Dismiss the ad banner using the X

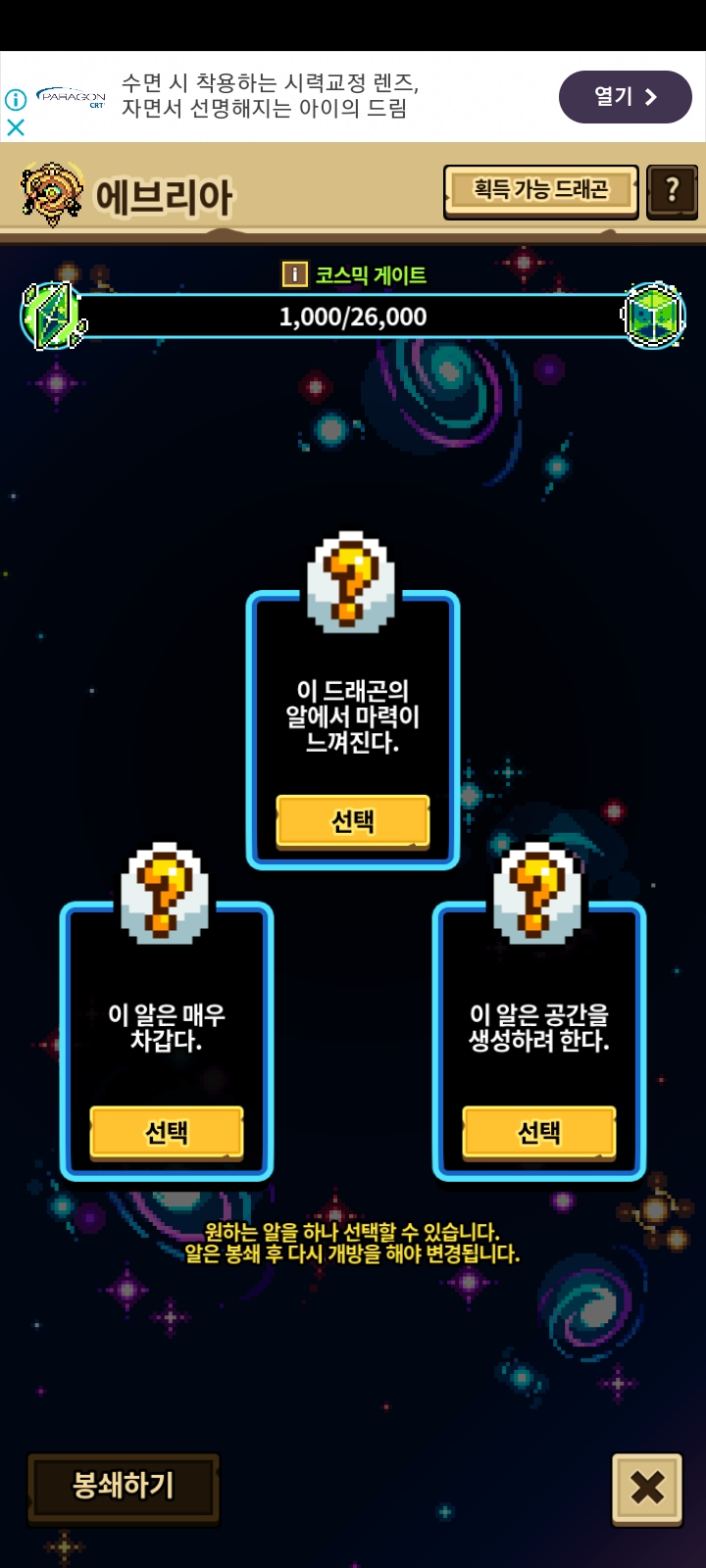pos(16,127)
